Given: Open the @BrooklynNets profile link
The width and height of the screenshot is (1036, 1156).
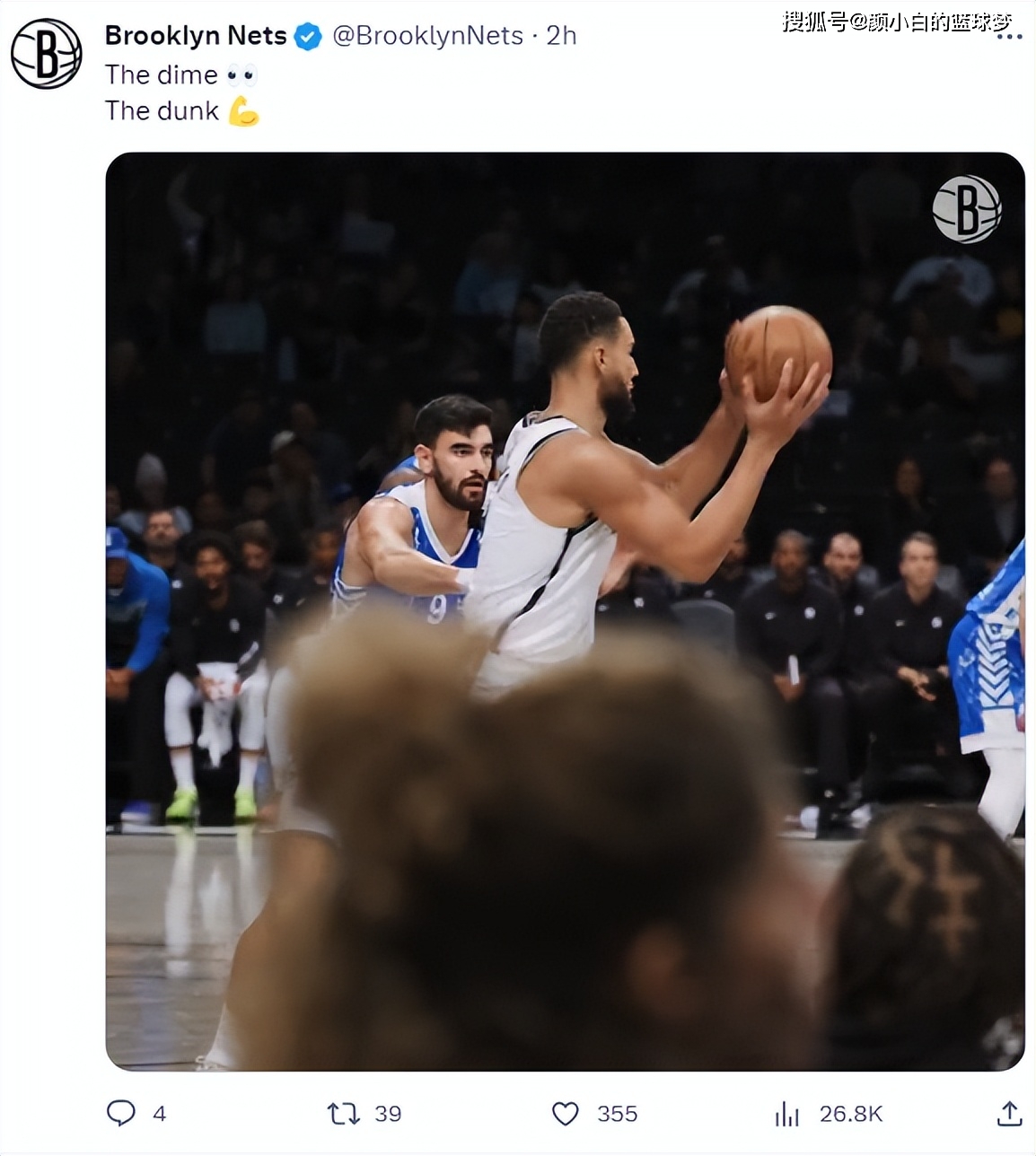Looking at the screenshot, I should [427, 36].
